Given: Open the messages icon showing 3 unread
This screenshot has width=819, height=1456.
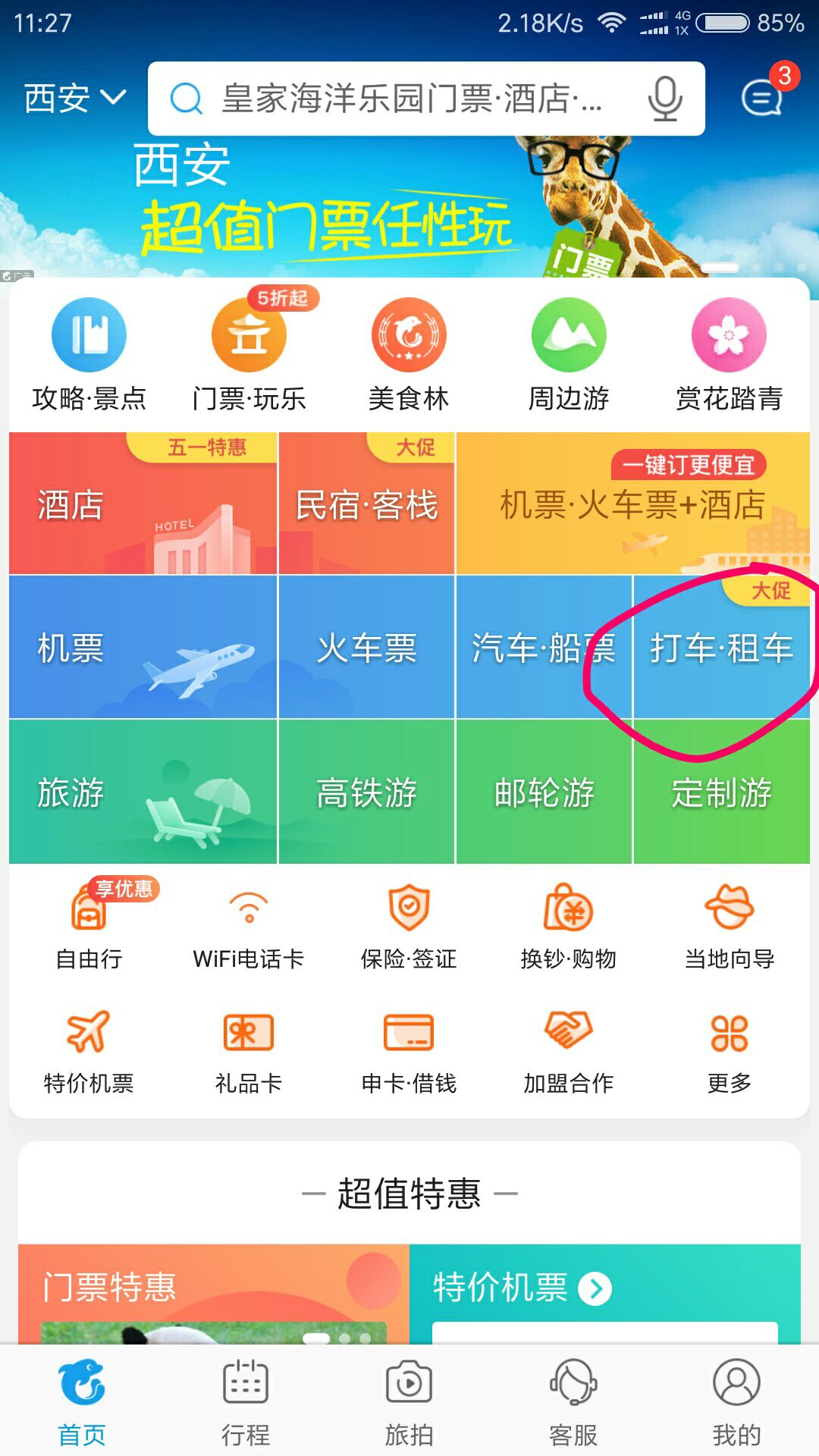Looking at the screenshot, I should [x=762, y=97].
